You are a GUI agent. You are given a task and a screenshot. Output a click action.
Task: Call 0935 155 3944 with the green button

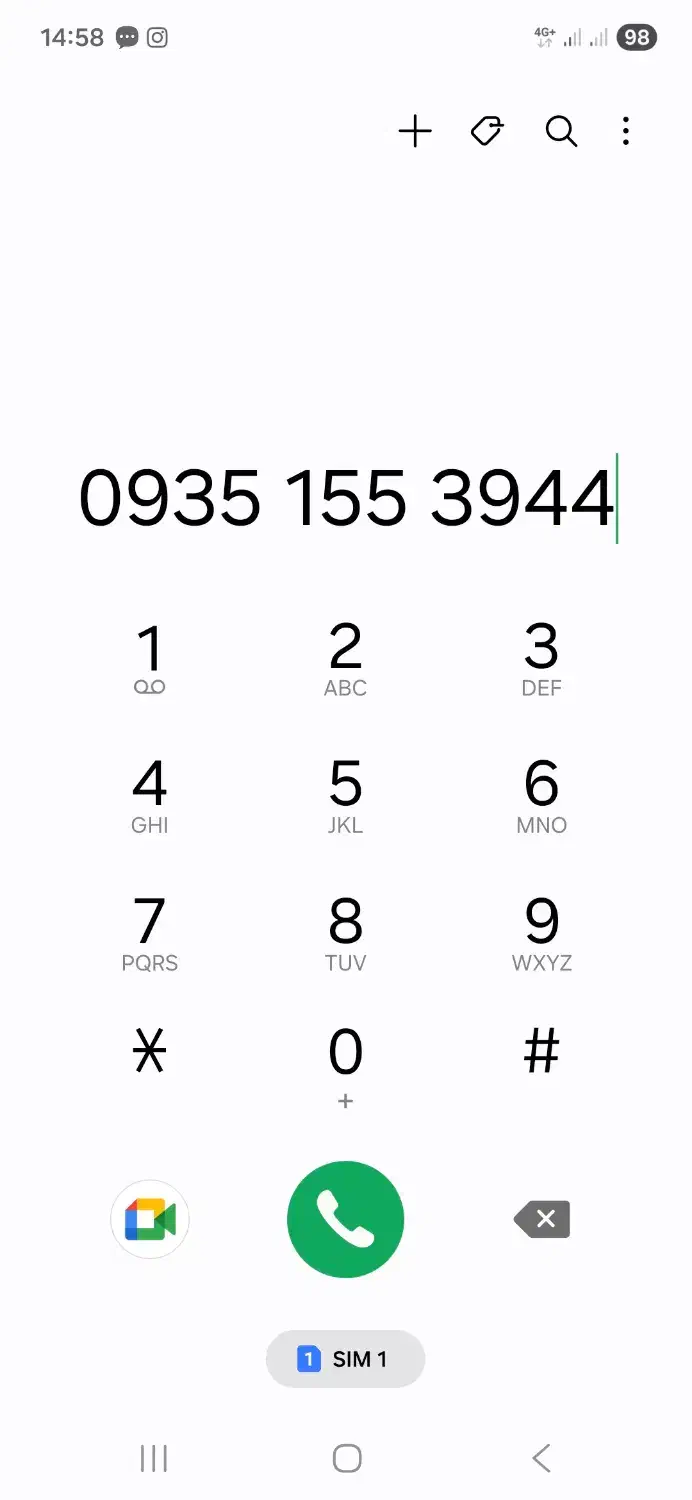[345, 1219]
